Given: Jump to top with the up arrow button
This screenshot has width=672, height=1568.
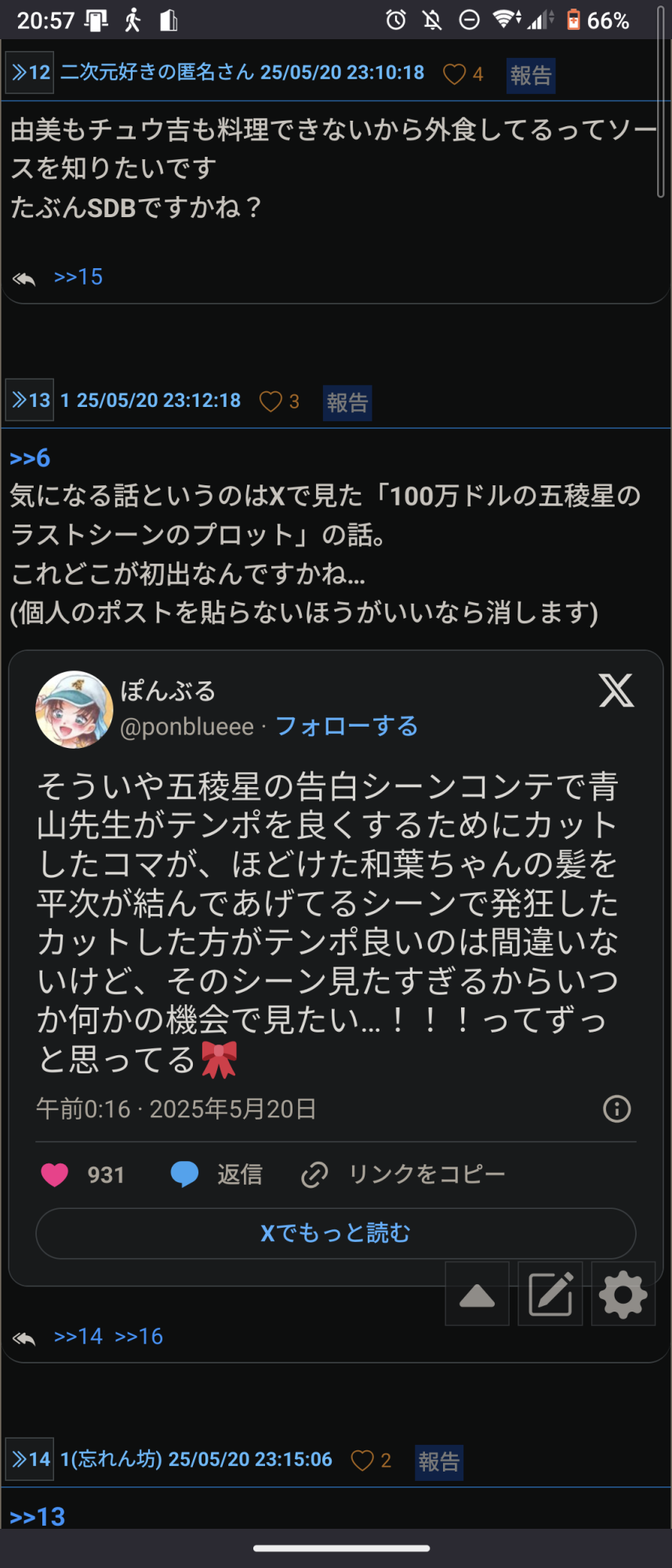Looking at the screenshot, I should pos(477,1294).
